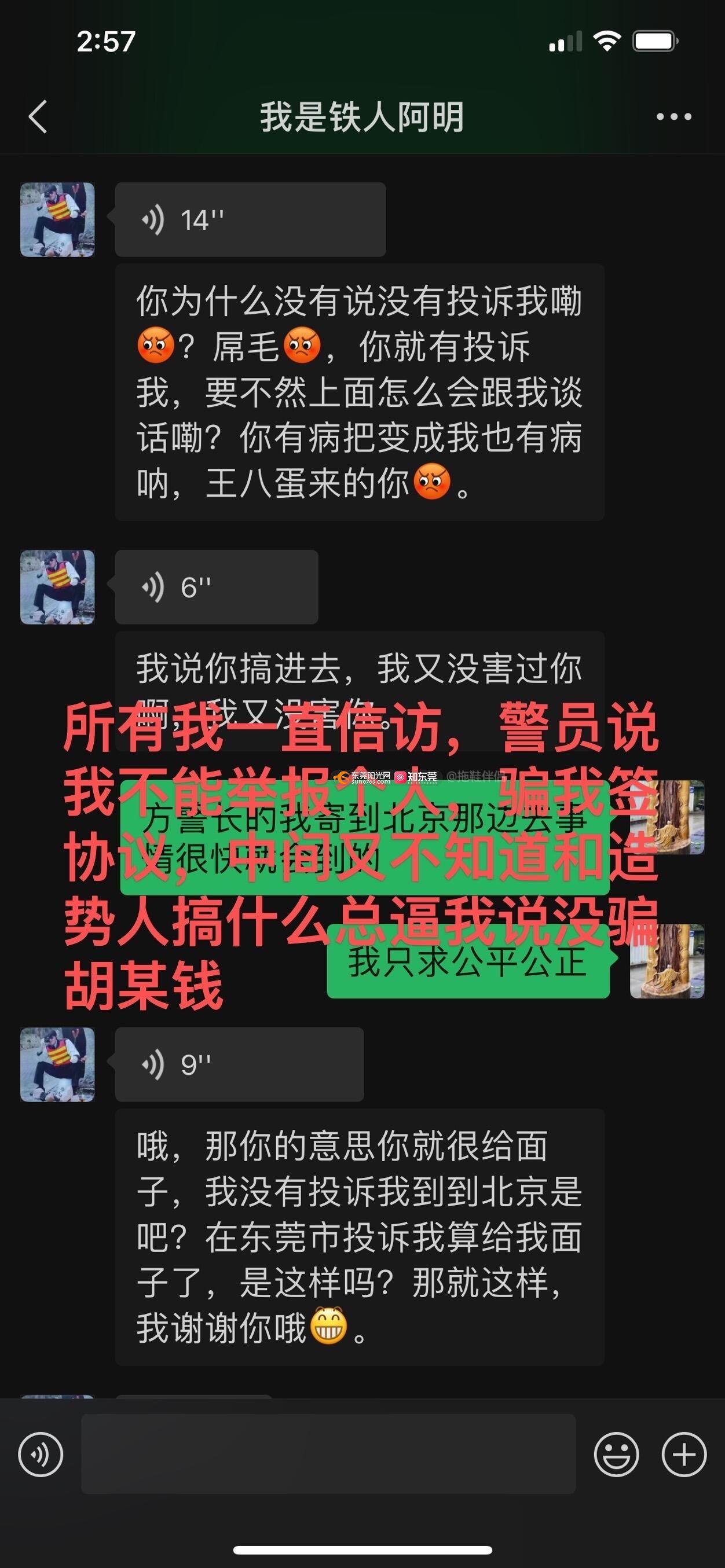The height and width of the screenshot is (1568, 725).
Task: Switch to voice input mode
Action: coord(41,1455)
